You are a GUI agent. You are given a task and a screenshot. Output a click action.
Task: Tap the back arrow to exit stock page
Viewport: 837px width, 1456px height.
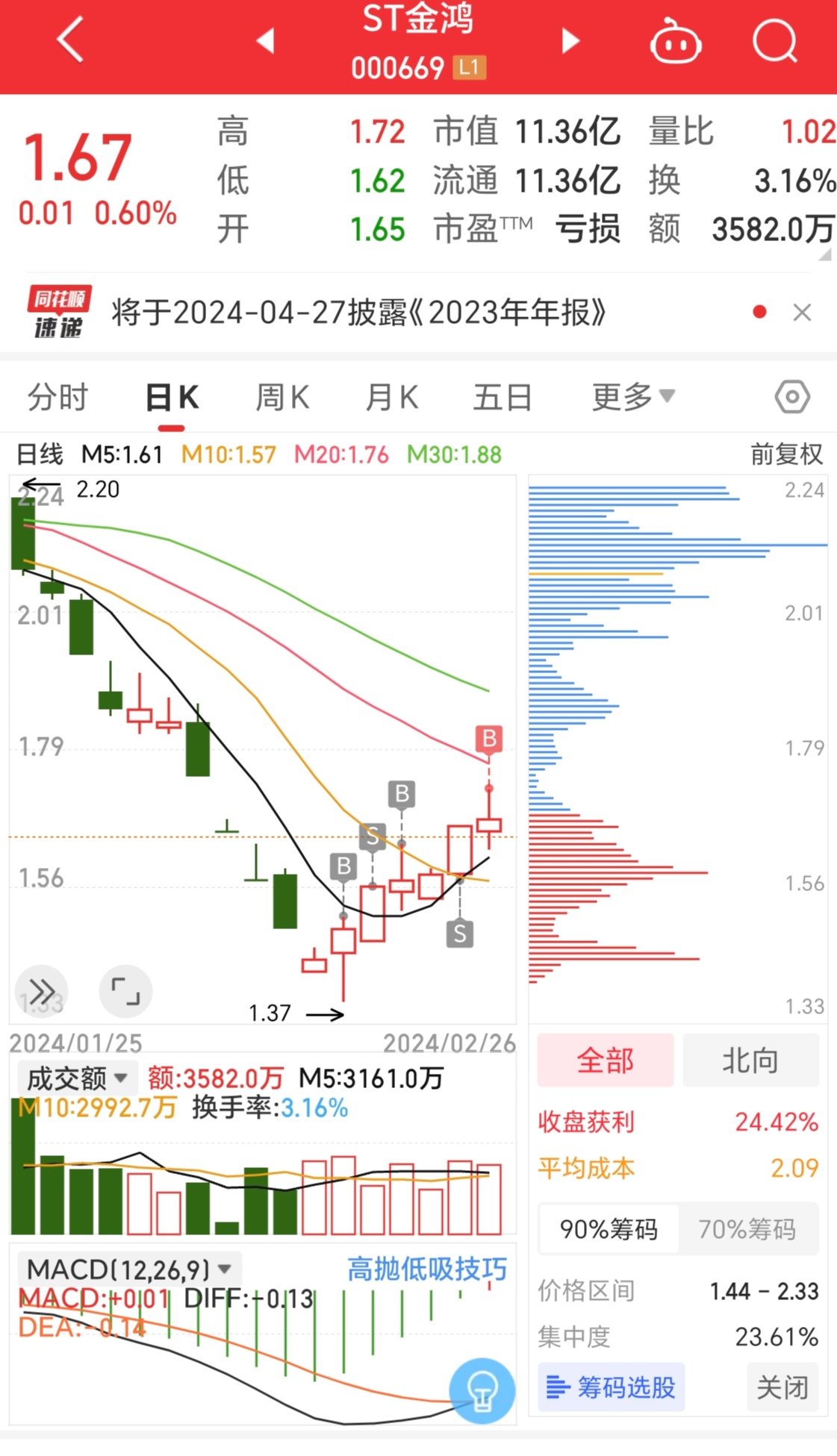[69, 41]
